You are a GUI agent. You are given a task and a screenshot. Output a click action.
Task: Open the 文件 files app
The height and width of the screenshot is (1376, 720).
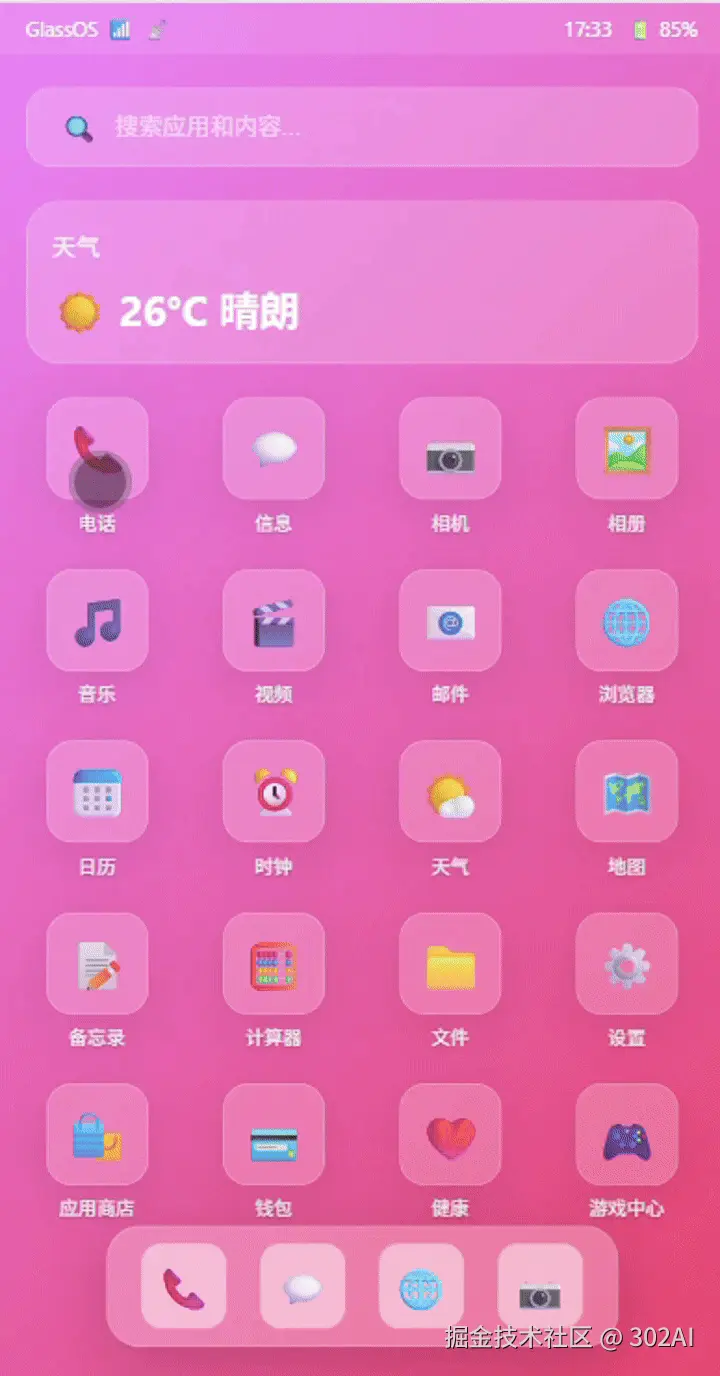point(450,965)
